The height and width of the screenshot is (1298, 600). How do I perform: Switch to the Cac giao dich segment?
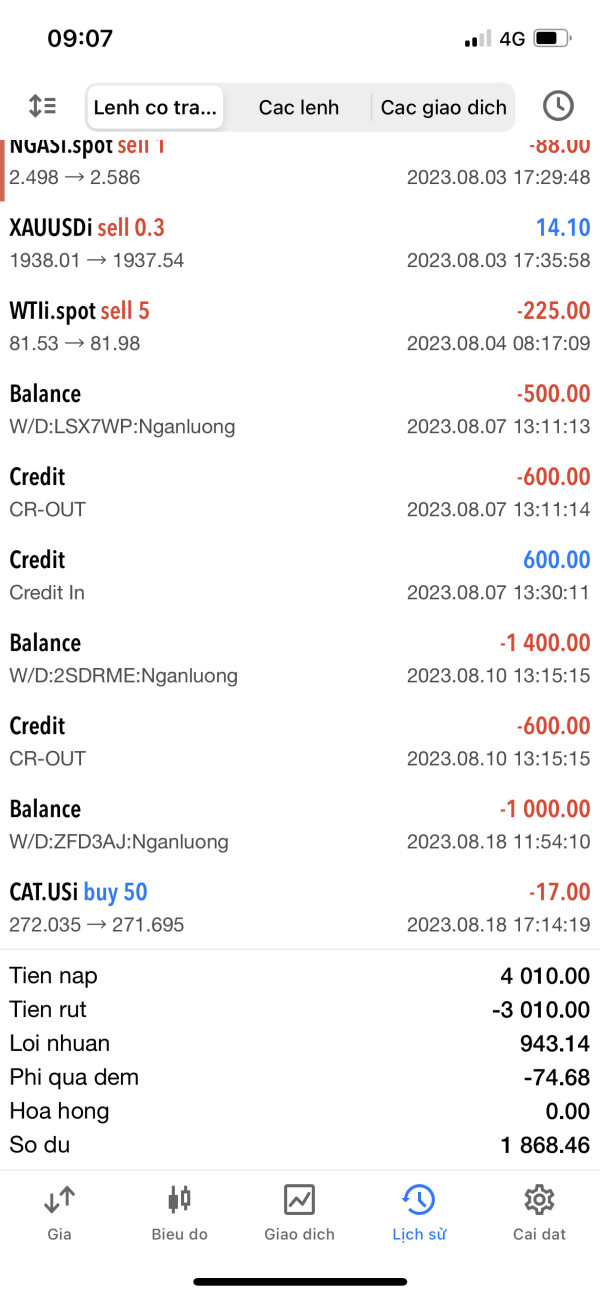pyautogui.click(x=443, y=107)
